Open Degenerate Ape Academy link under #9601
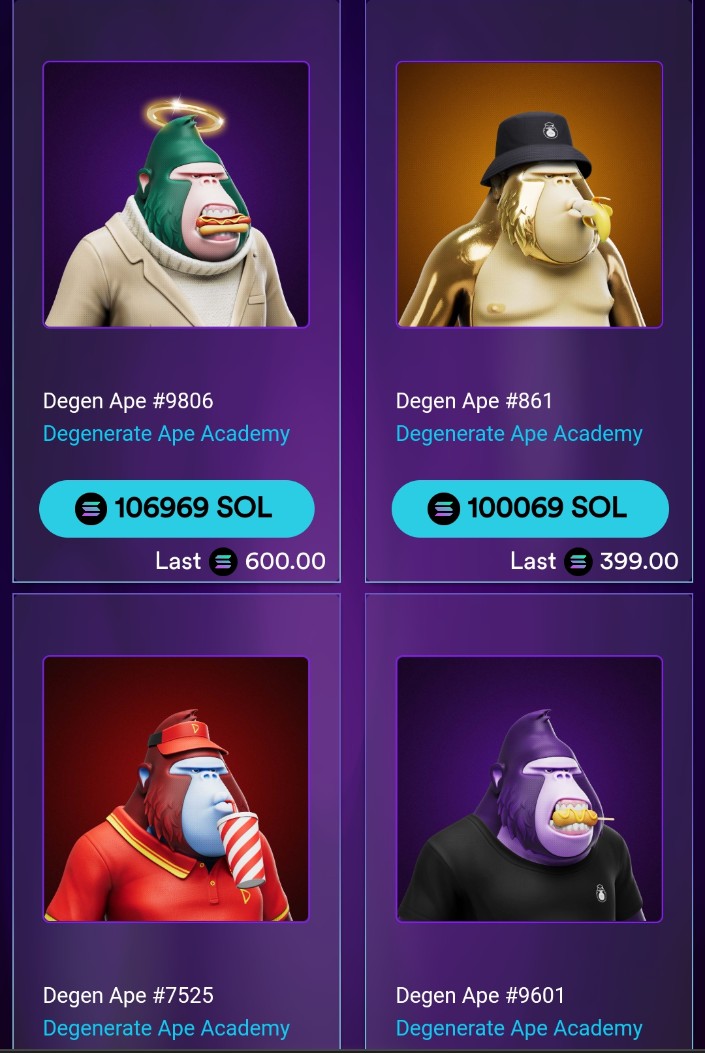The image size is (705, 1053). (519, 1028)
